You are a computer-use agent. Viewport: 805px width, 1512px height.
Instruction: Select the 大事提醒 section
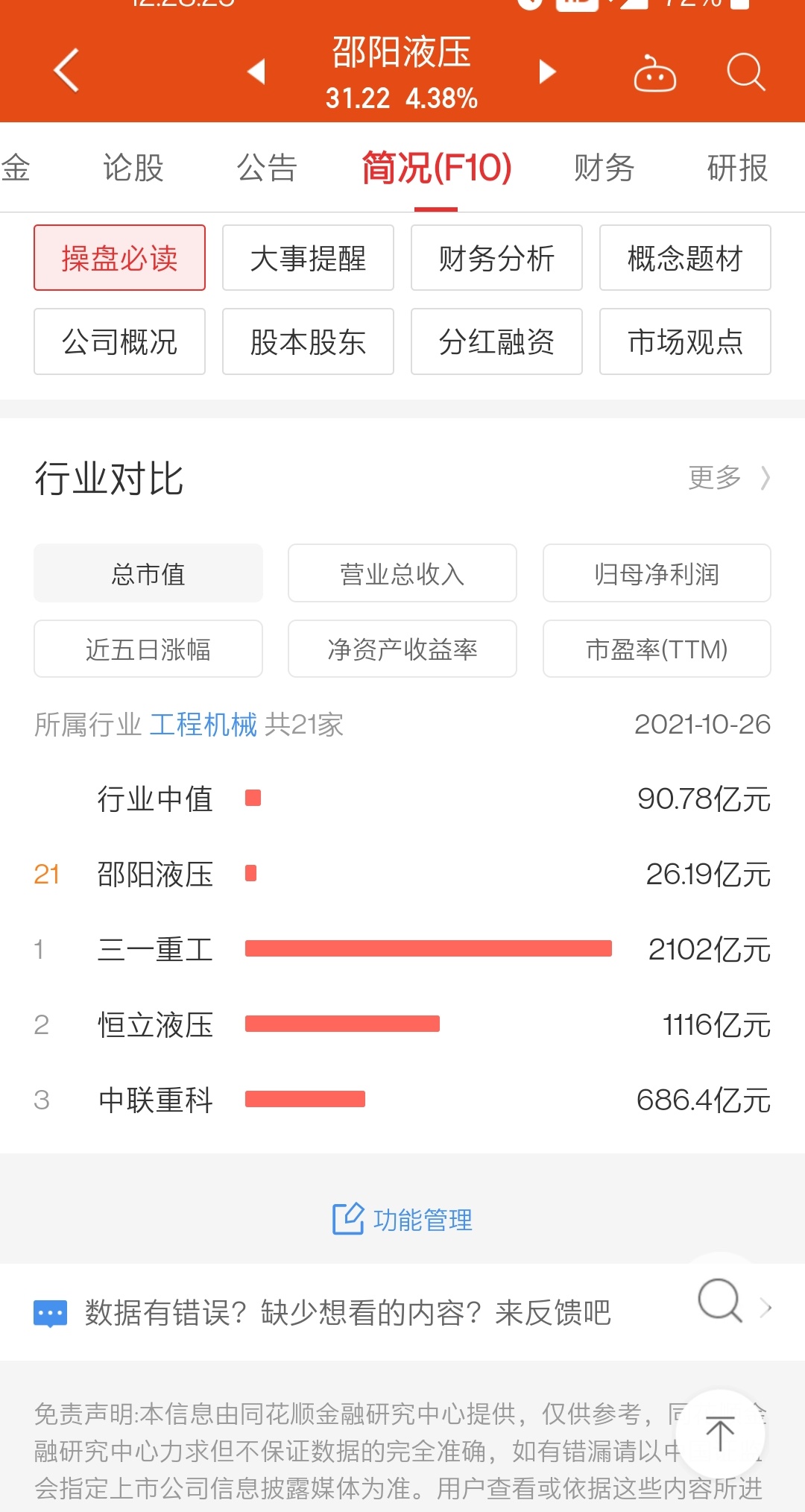pos(308,258)
